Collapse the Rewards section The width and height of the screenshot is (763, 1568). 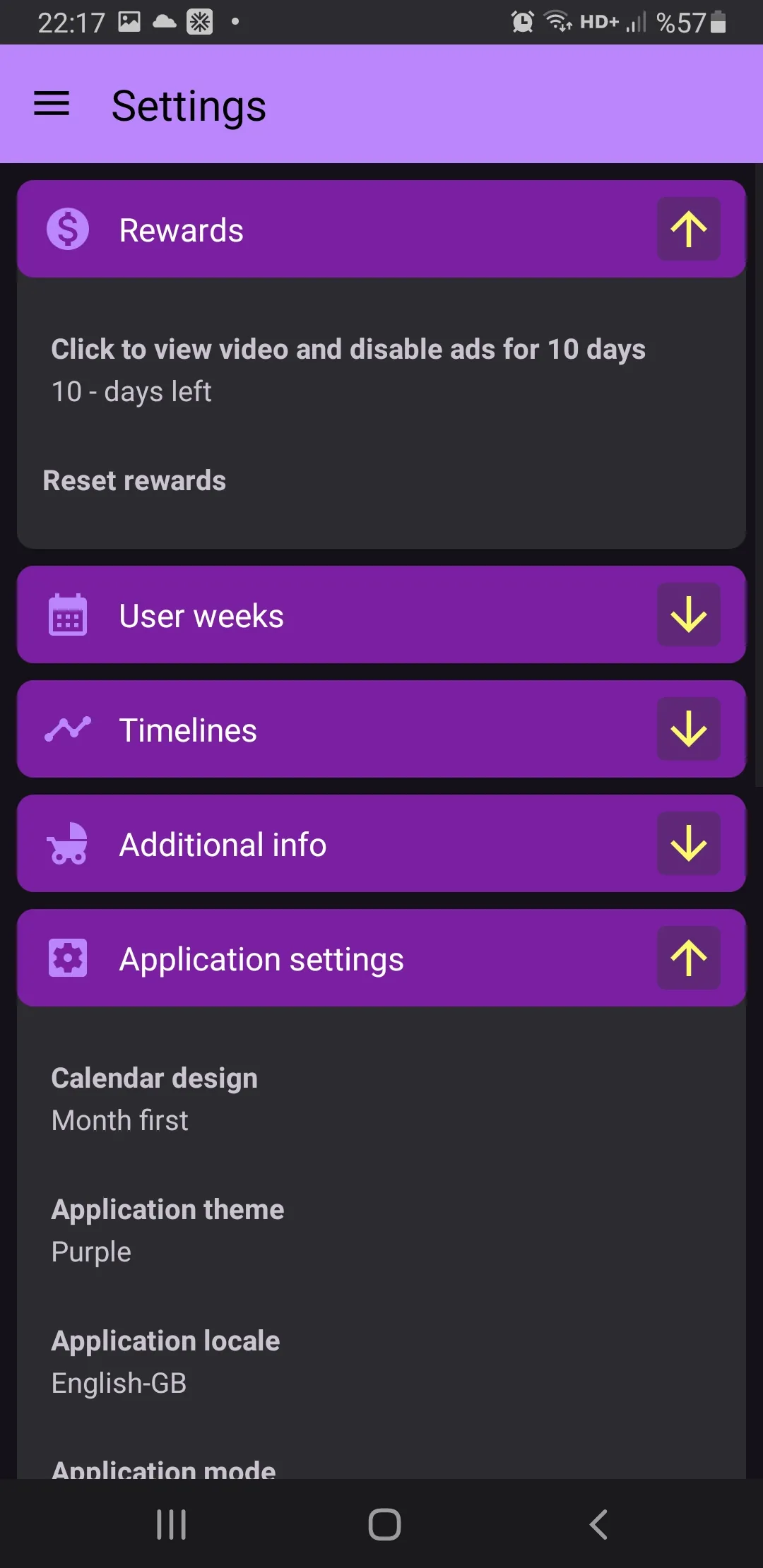(x=688, y=230)
